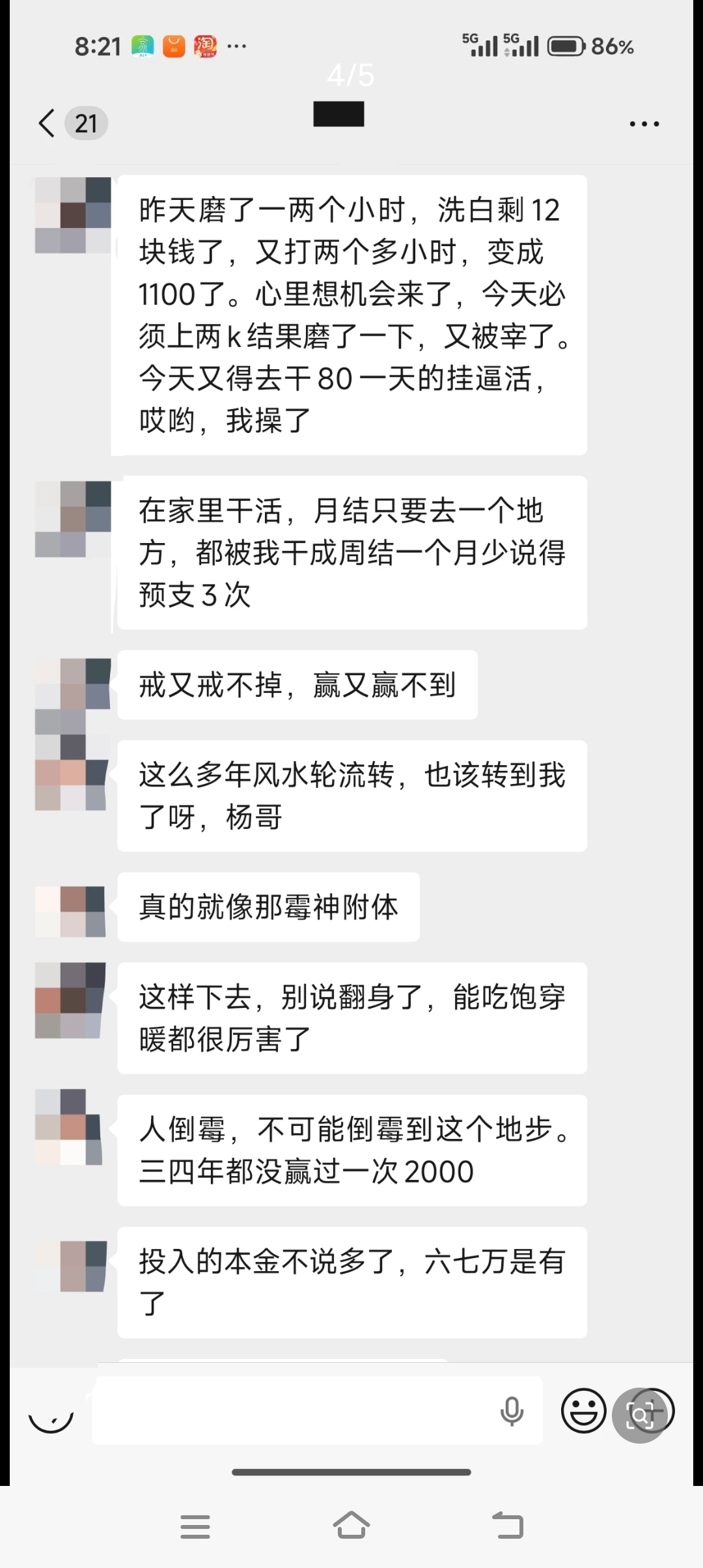Screen dimensions: 703x1568
Task: Return to the home screen
Action: pyautogui.click(x=351, y=1526)
